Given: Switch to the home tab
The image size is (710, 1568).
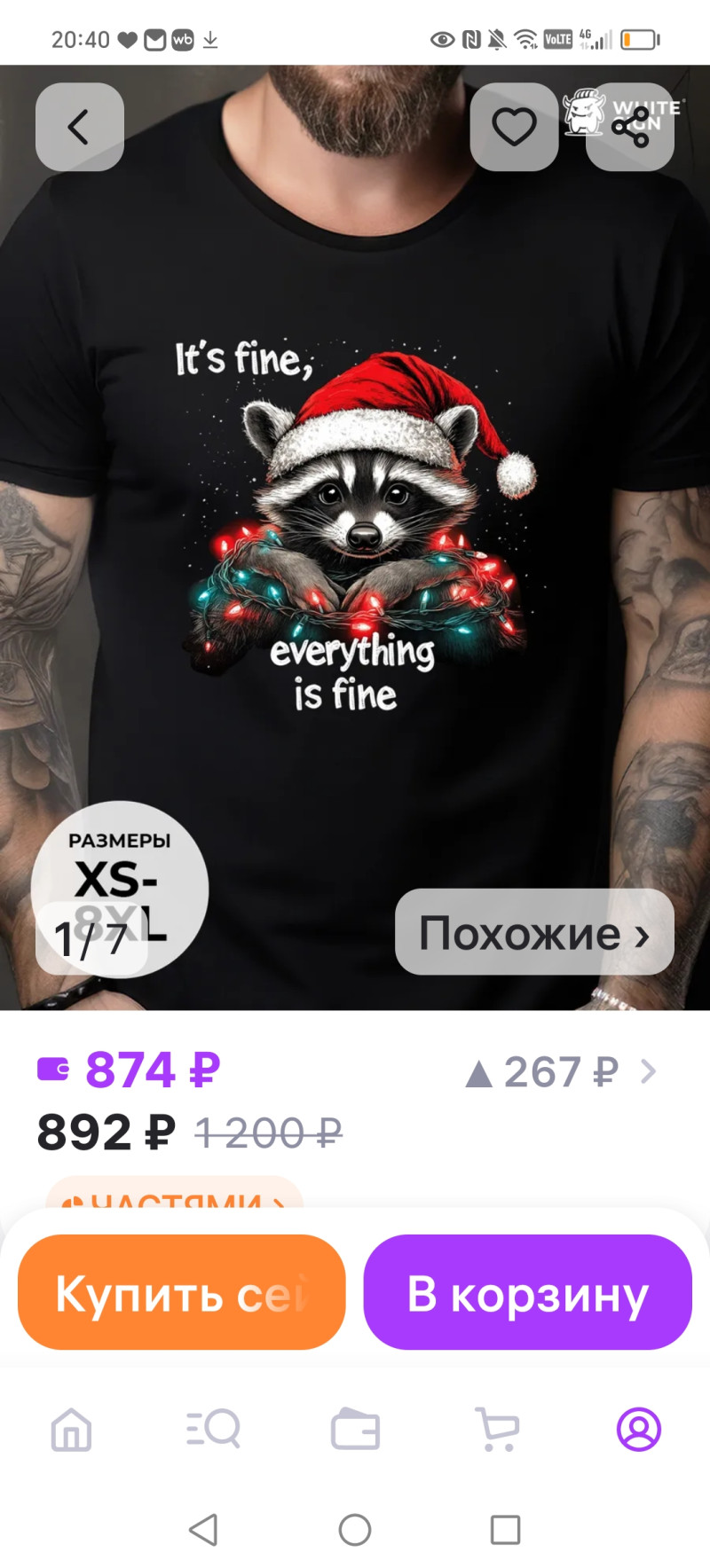Looking at the screenshot, I should point(71,1430).
